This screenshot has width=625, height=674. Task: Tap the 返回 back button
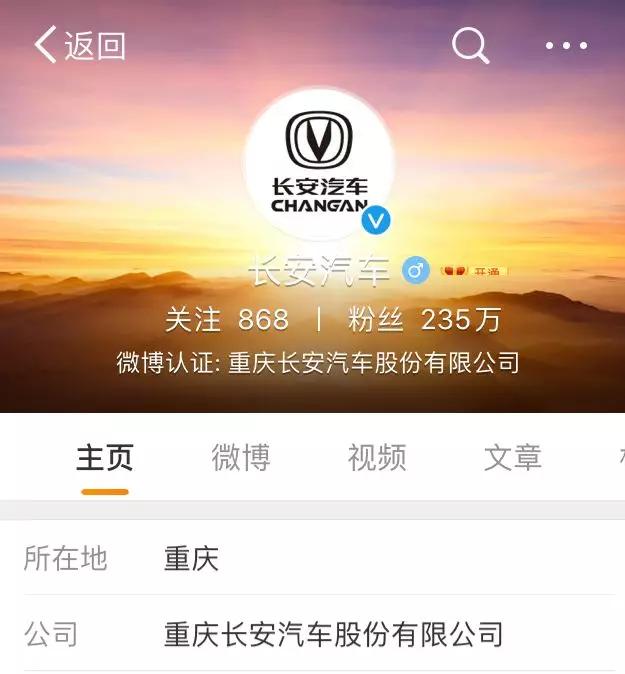pyautogui.click(x=80, y=45)
